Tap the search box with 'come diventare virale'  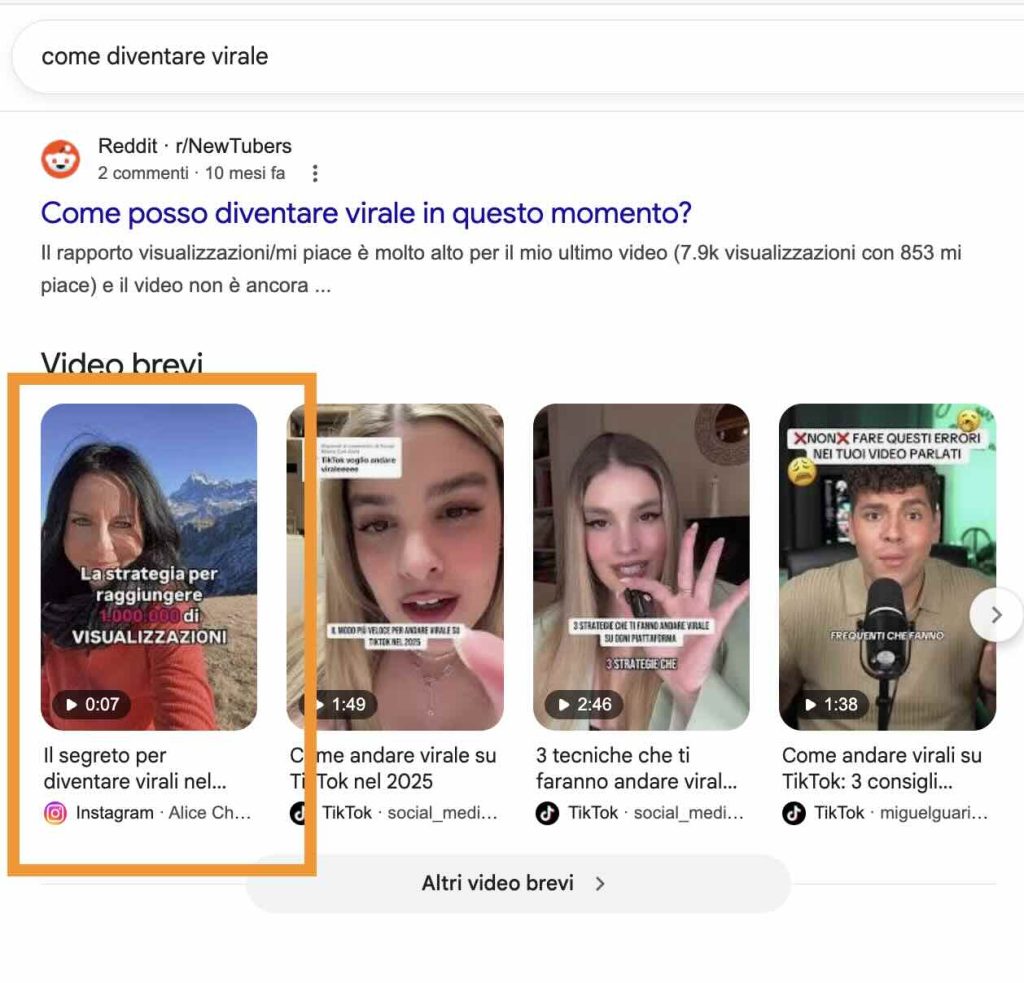[x=500, y=56]
